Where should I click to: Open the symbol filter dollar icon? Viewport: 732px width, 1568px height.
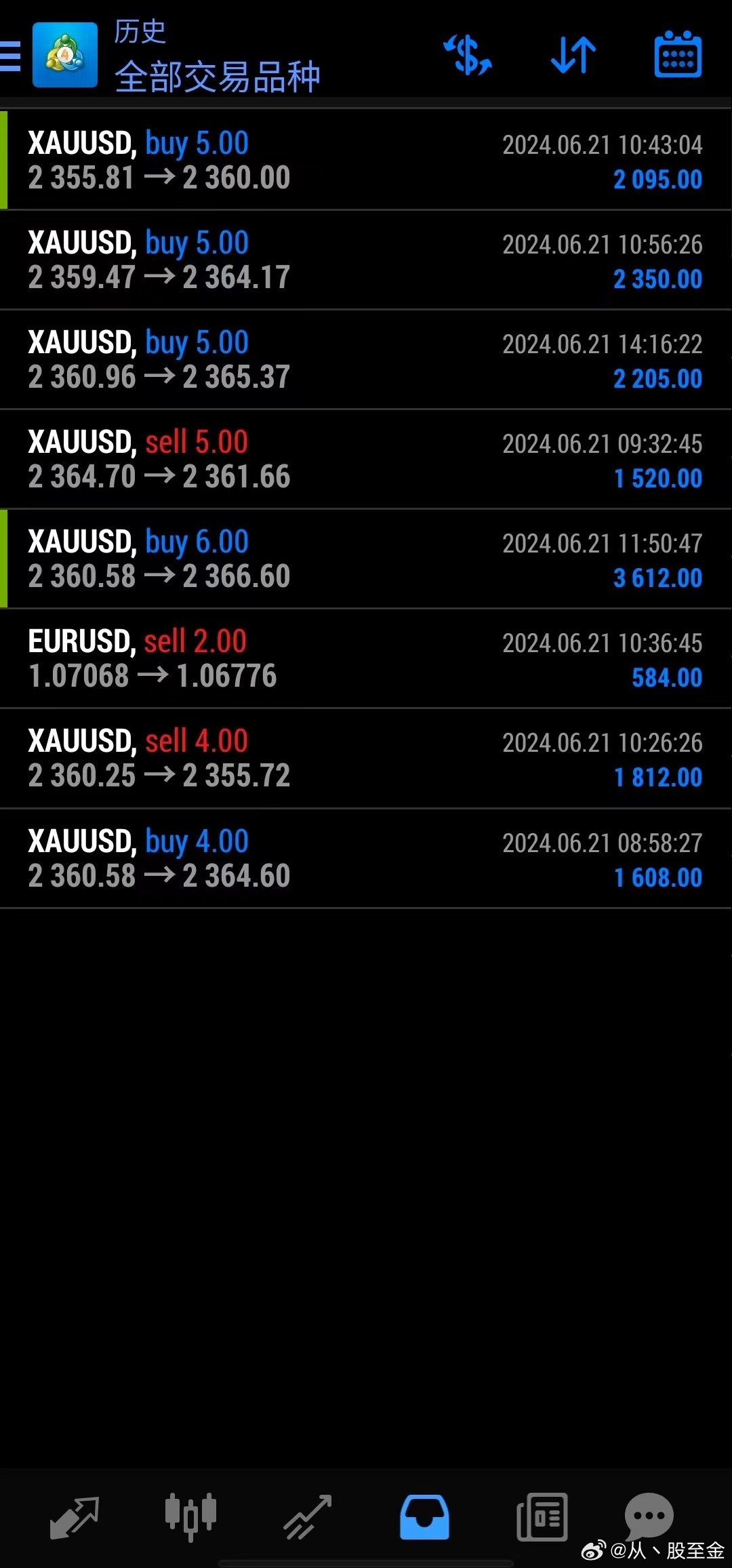tap(467, 56)
